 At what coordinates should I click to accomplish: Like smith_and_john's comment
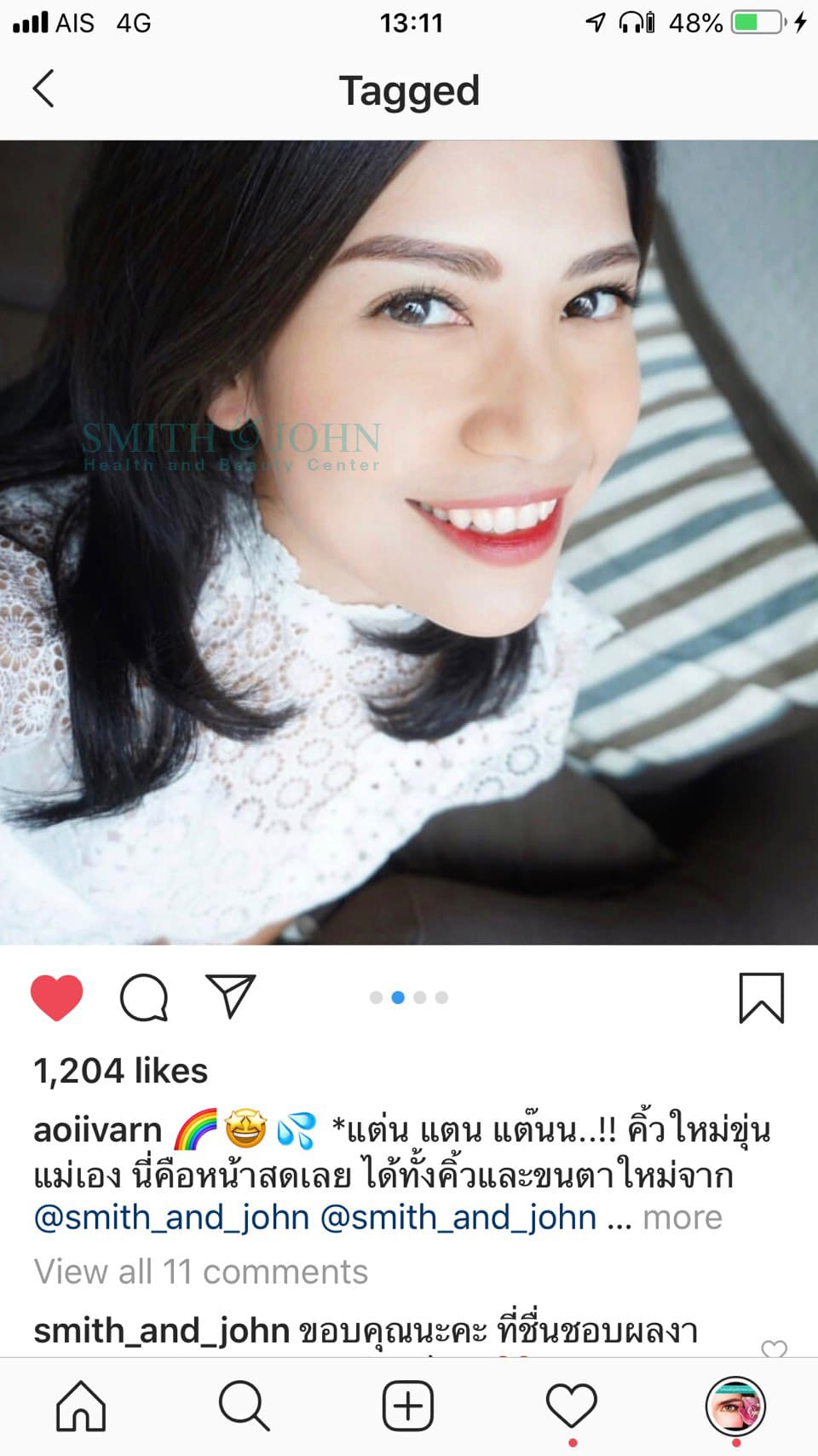click(x=774, y=1349)
